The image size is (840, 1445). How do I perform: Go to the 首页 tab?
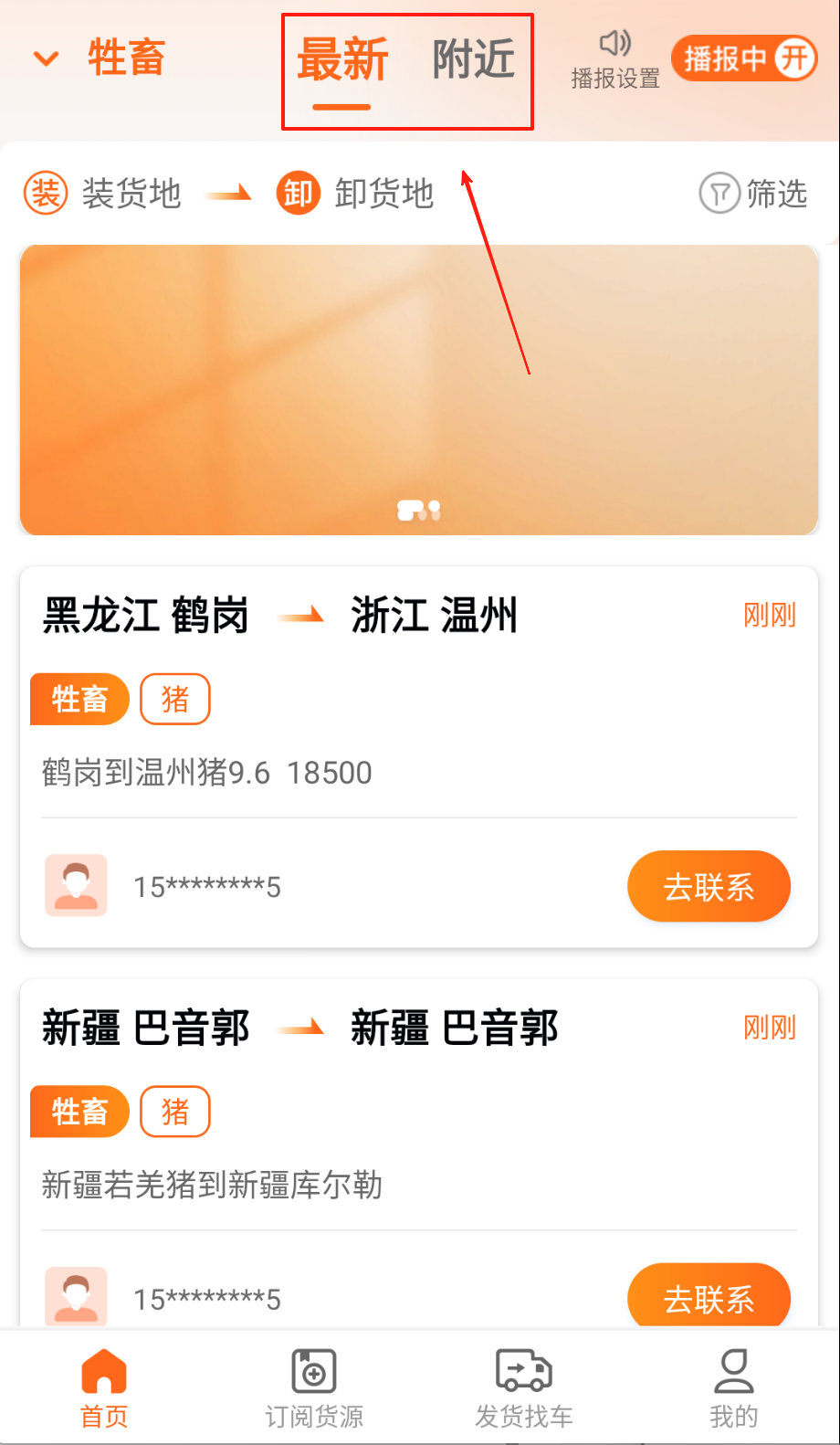point(104,1388)
